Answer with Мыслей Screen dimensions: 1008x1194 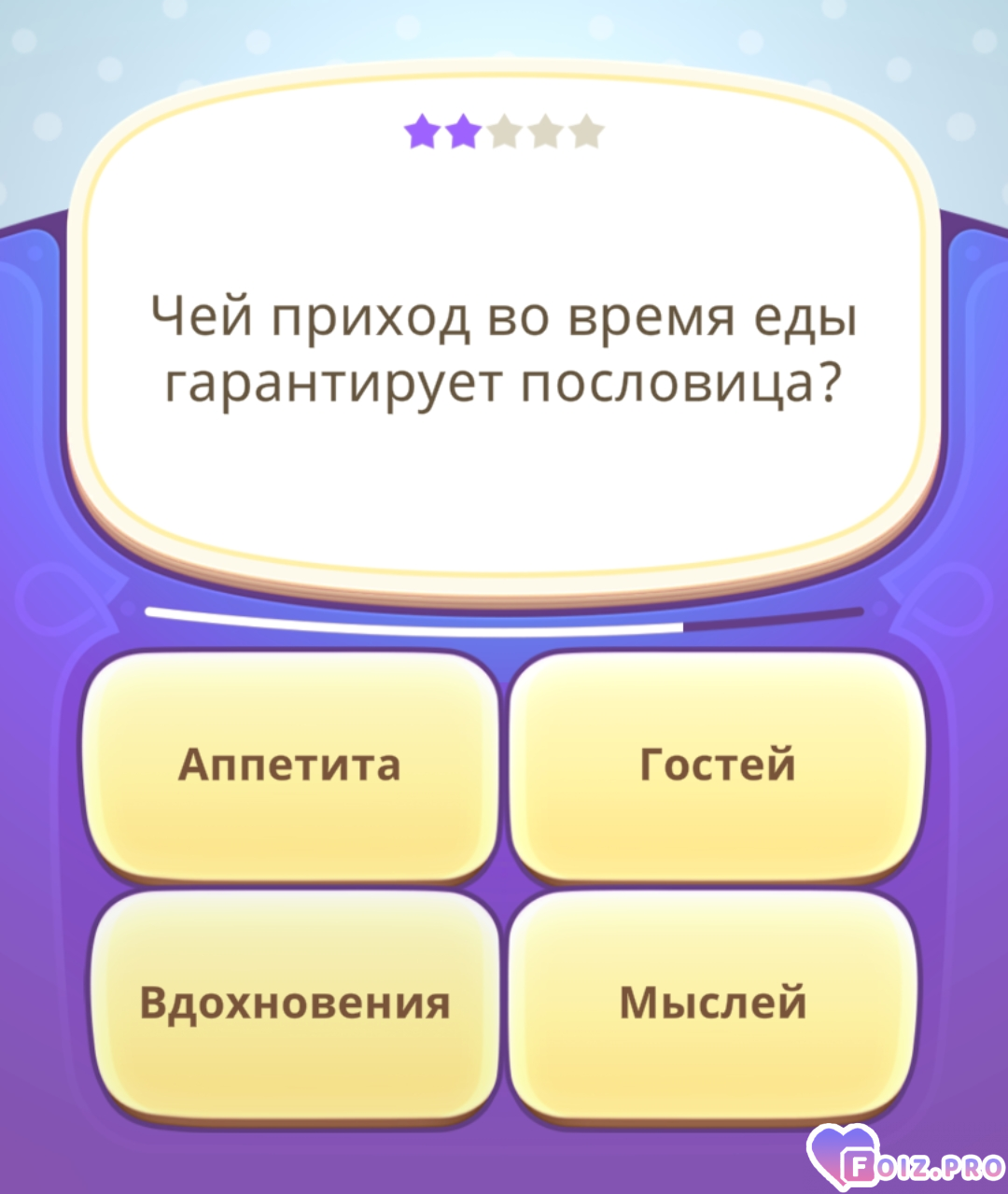point(714,1003)
